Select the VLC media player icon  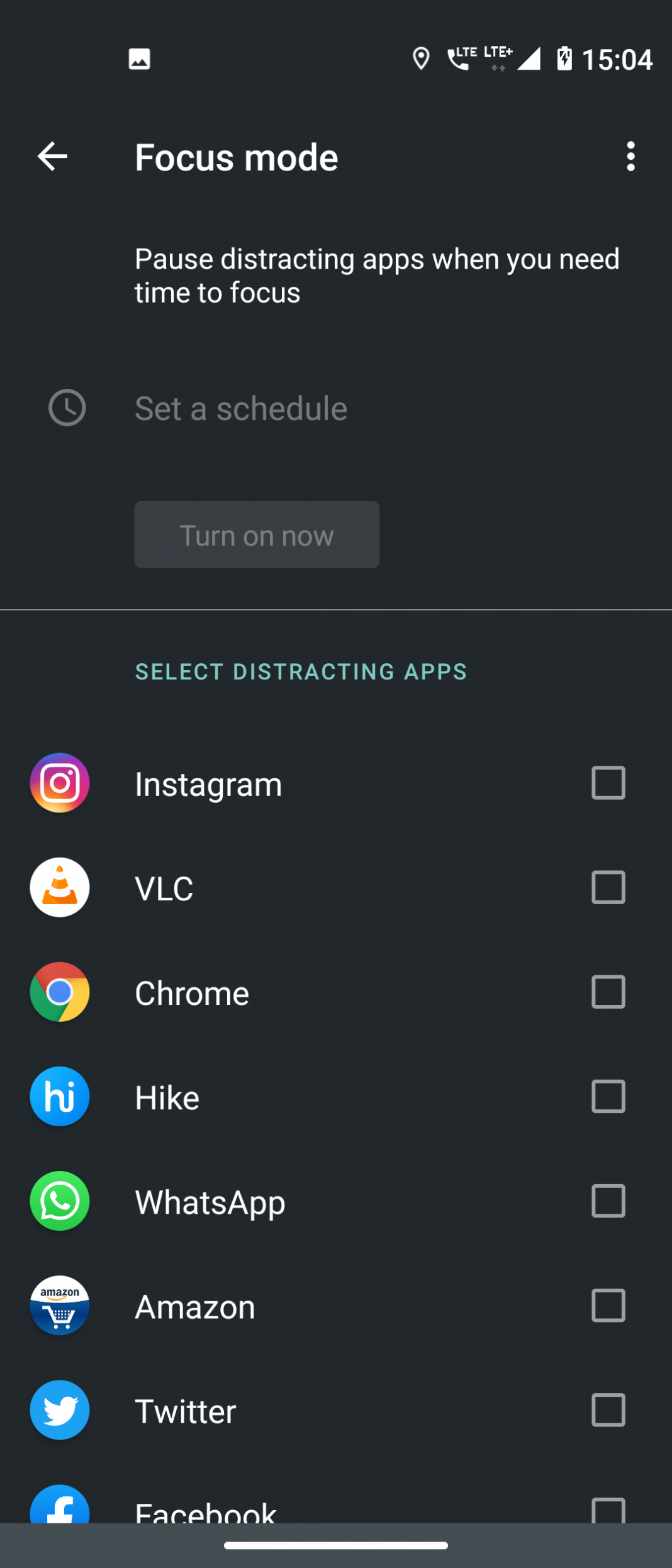59,887
